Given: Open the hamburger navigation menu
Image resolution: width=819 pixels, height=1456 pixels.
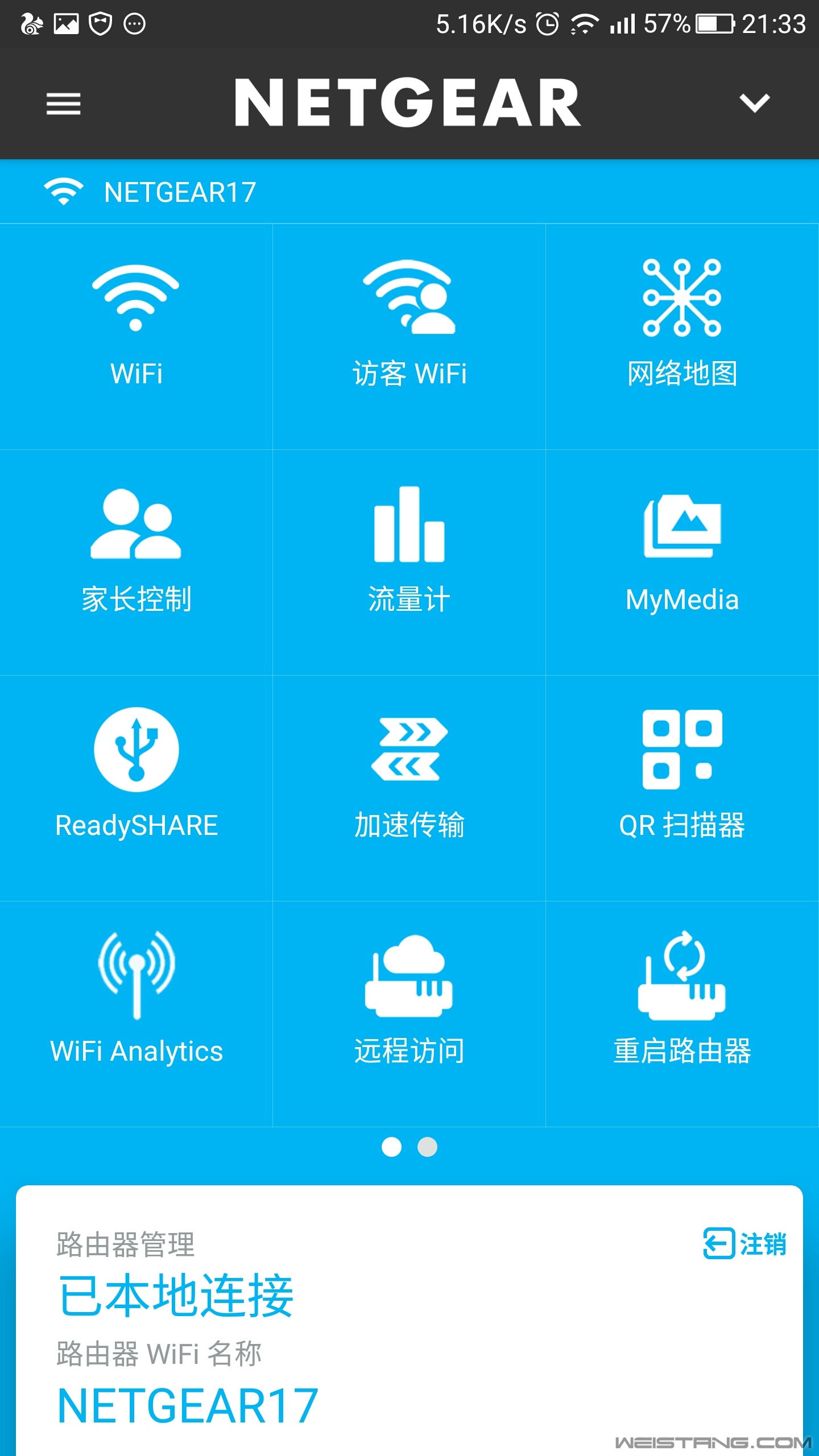Looking at the screenshot, I should click(x=63, y=104).
